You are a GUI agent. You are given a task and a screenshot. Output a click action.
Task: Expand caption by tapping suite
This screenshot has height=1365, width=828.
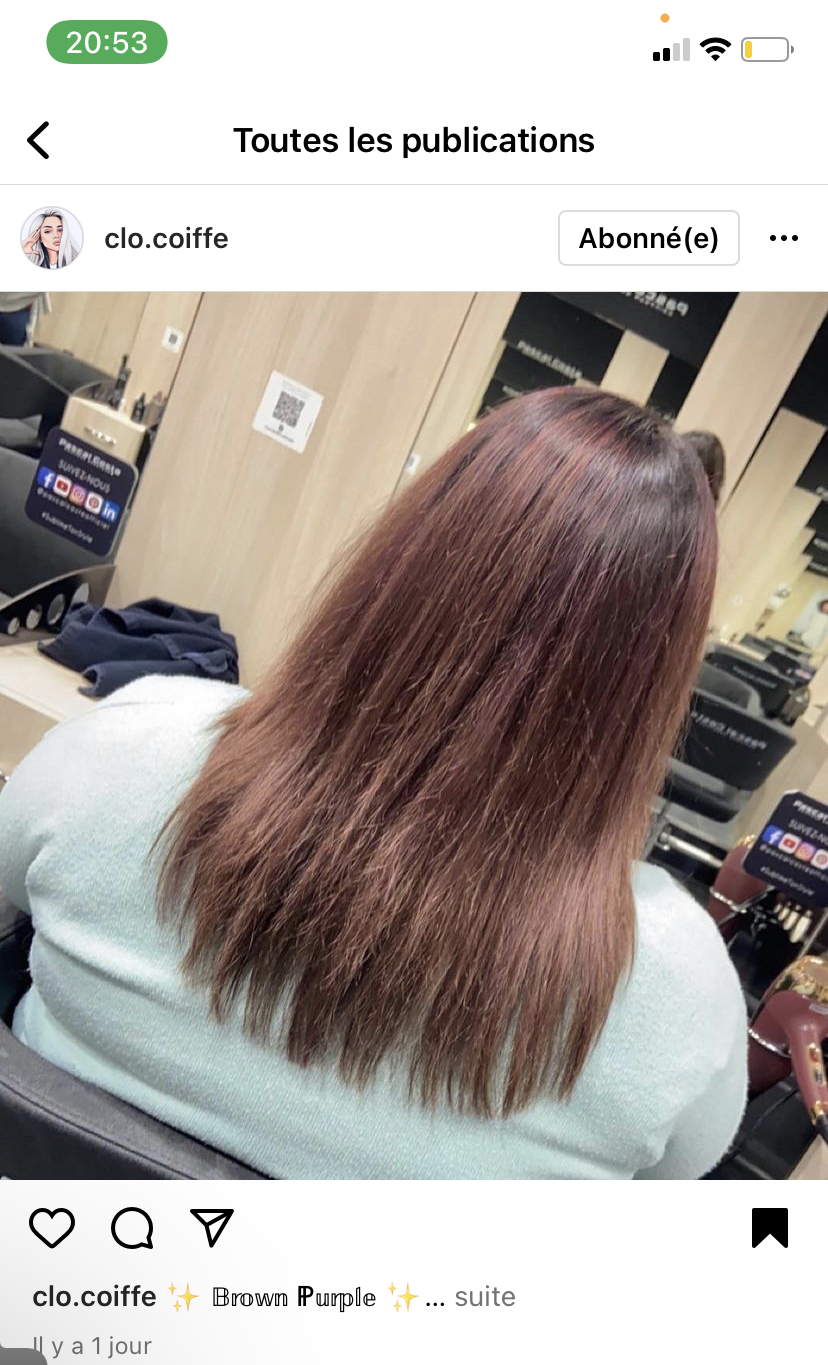click(485, 1297)
